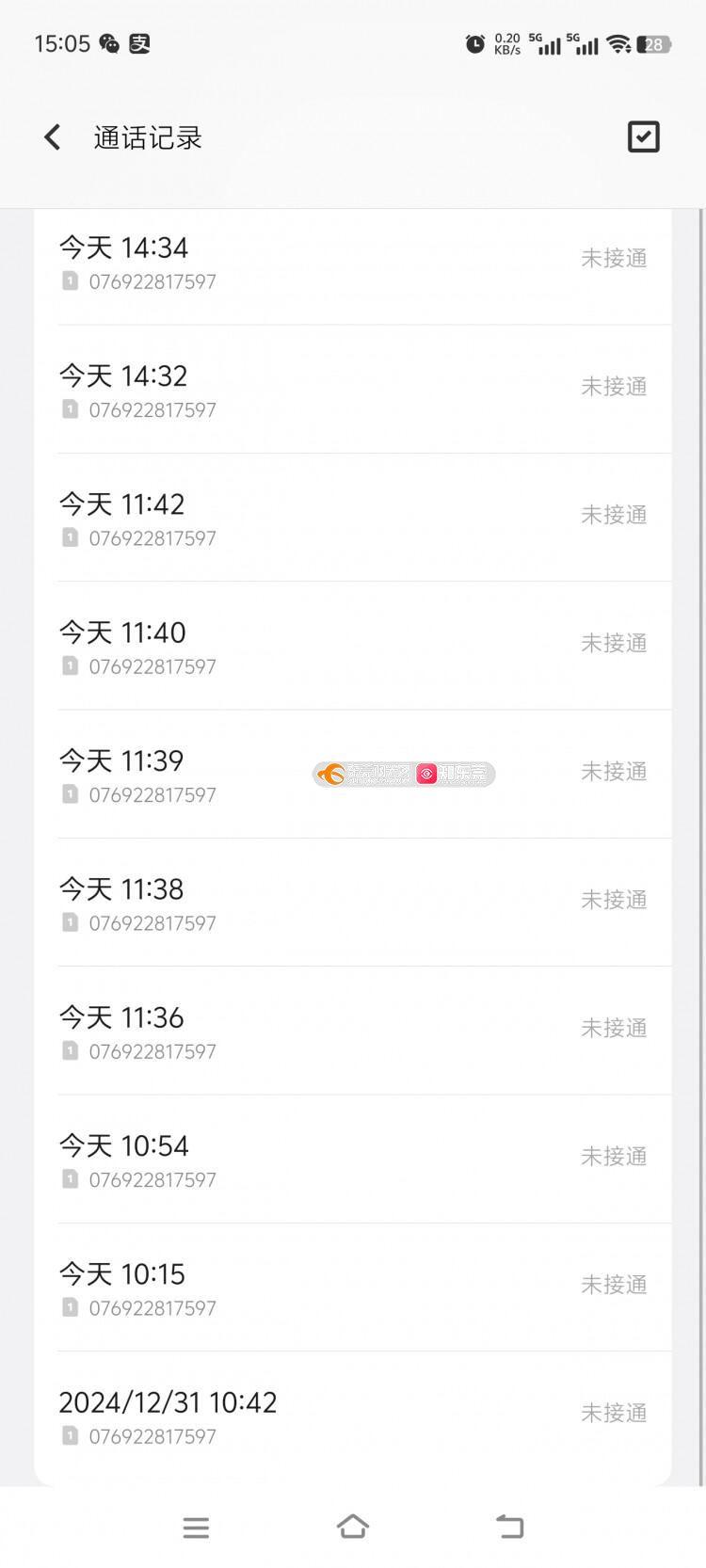Tap the 今天 11:39 call record
Screen dimensions: 706x1568
click(x=353, y=775)
